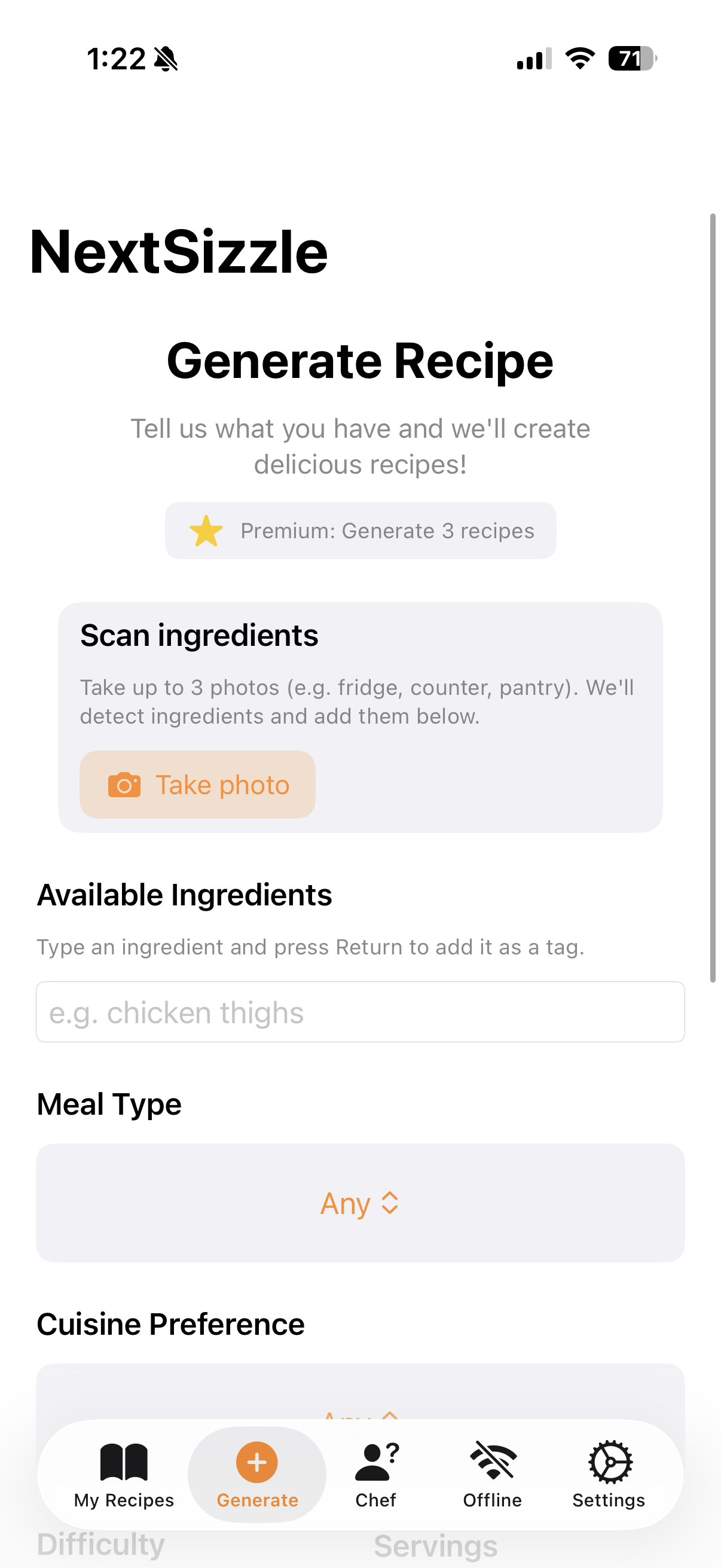Screen dimensions: 721x1568
Task: Select the Generate tab
Action: click(256, 1474)
